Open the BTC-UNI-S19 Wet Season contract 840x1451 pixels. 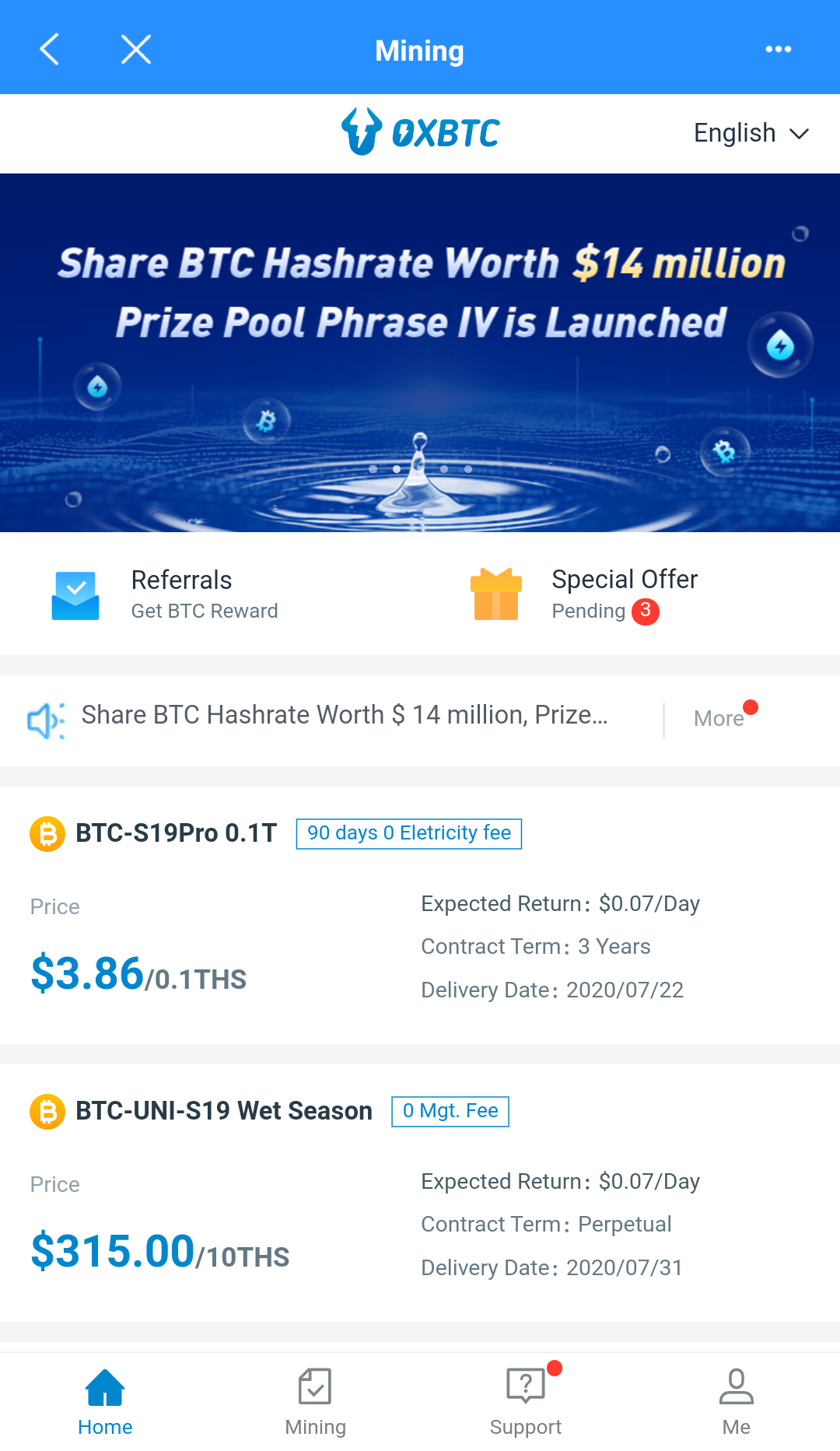click(x=420, y=1192)
